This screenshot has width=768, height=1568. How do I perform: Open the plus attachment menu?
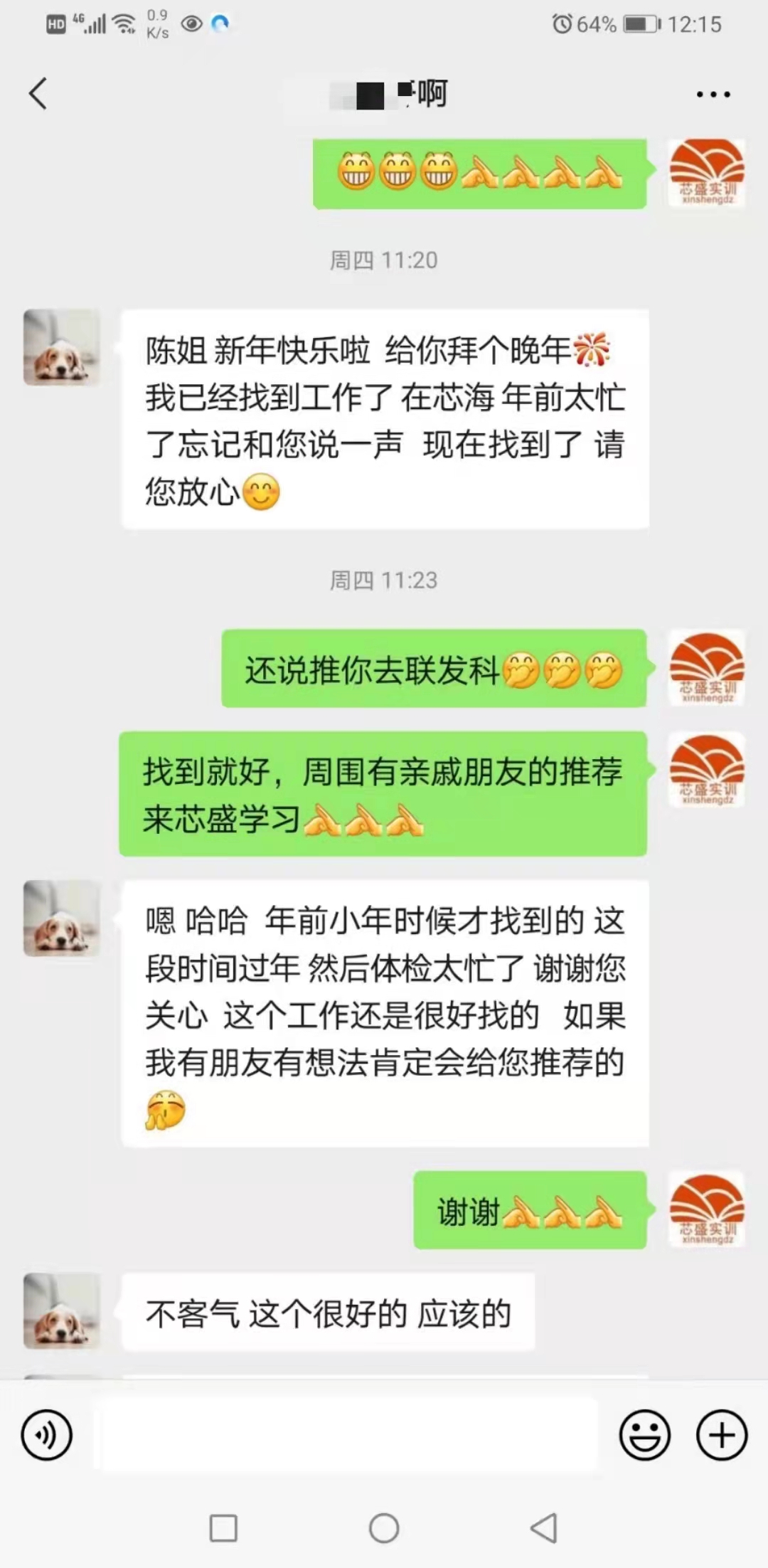click(722, 1435)
